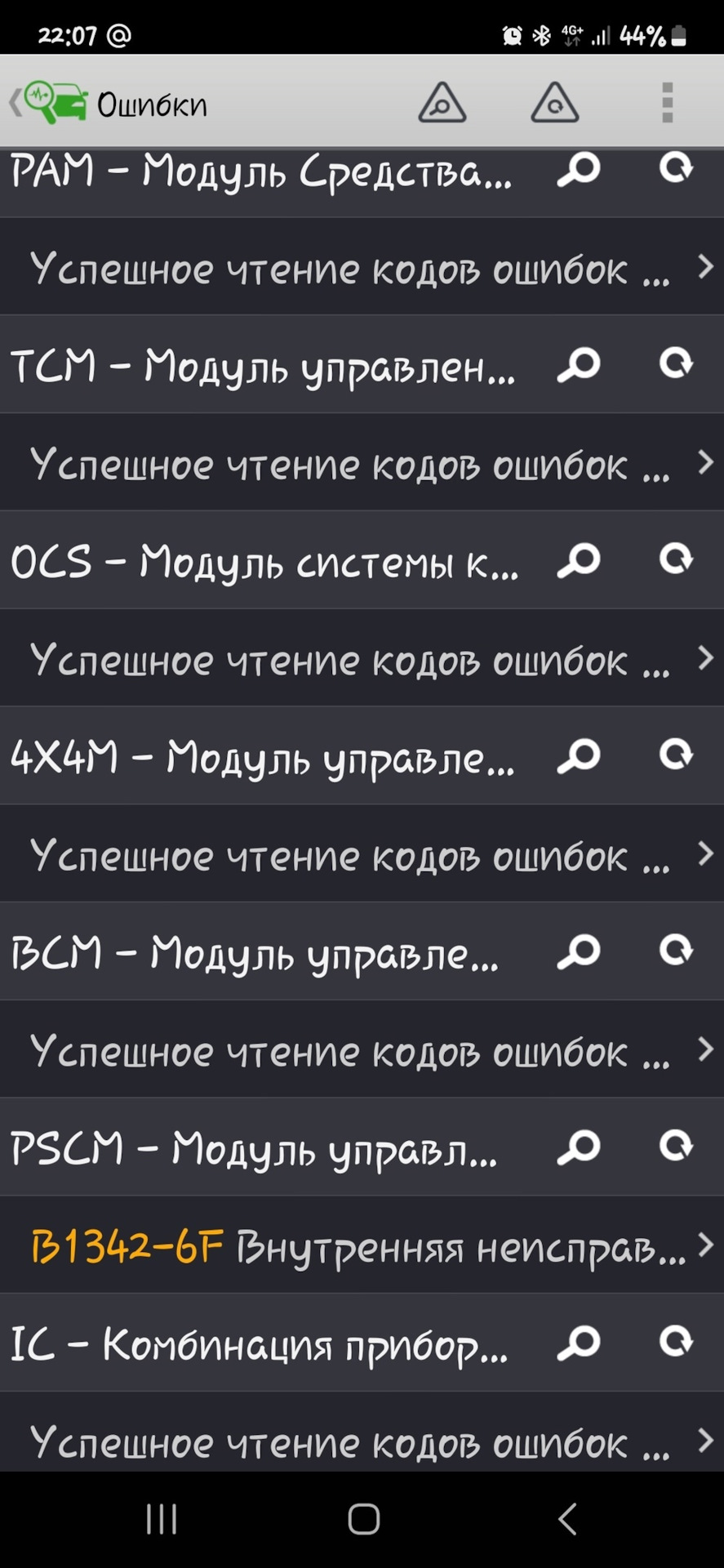Tap the search icon for PSCM module
Image resolution: width=724 pixels, height=1568 pixels.
(x=579, y=1147)
